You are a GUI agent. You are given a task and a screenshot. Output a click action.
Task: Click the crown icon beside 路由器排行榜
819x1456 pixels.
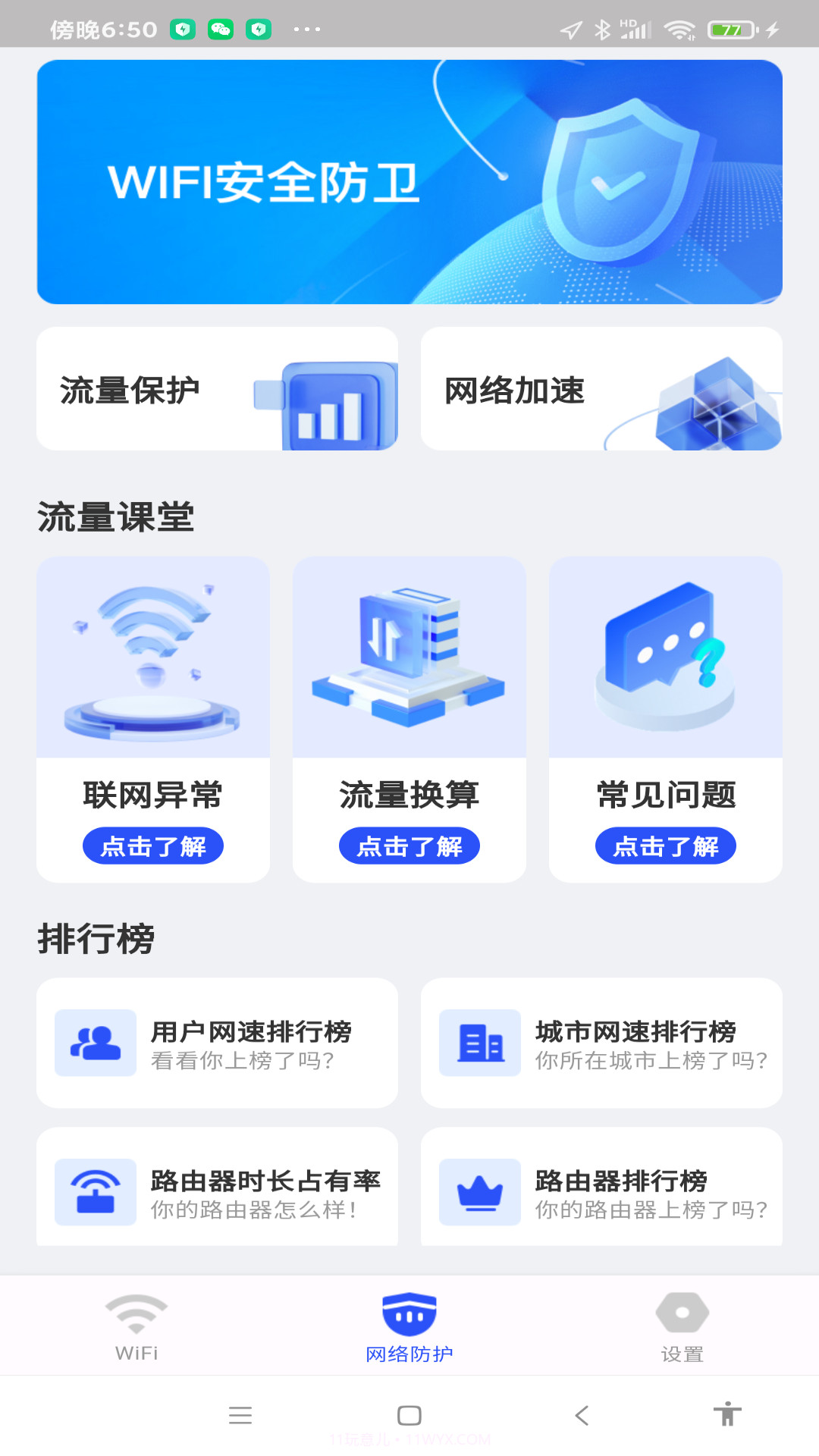(x=480, y=1191)
